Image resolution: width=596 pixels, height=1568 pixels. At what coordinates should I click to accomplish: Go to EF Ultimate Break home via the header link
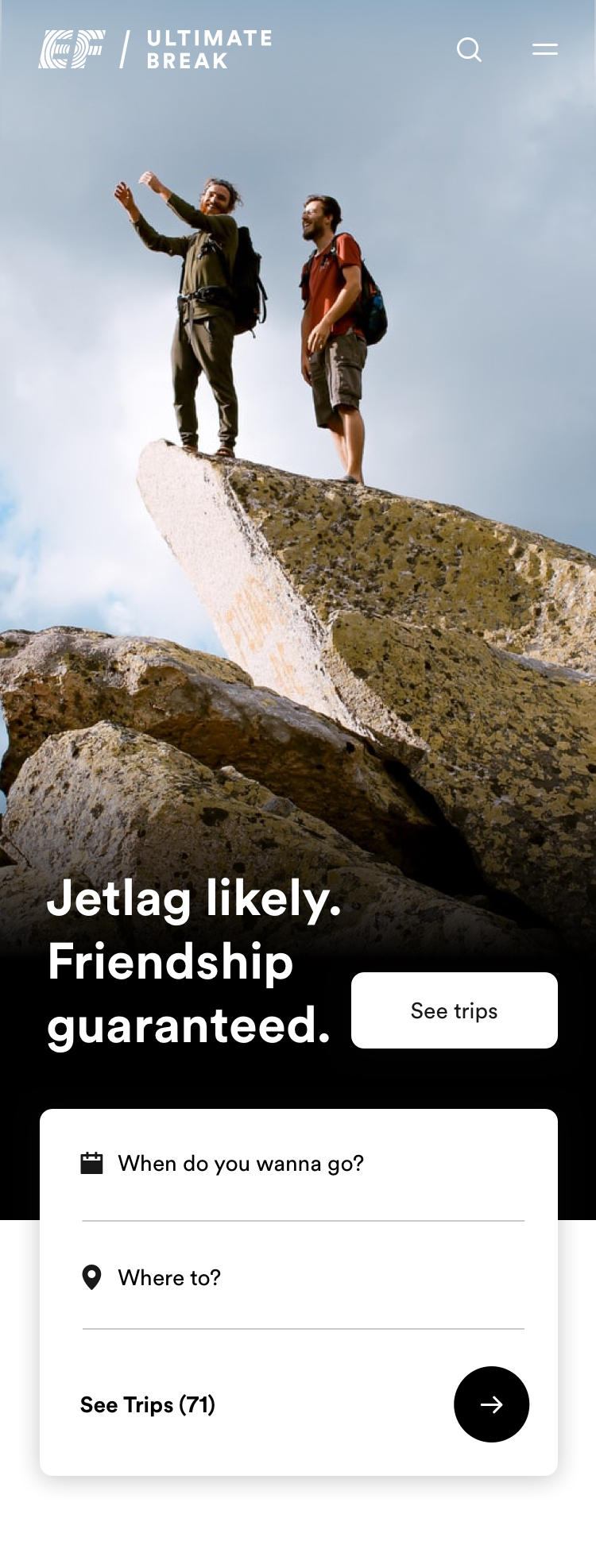pos(156,49)
